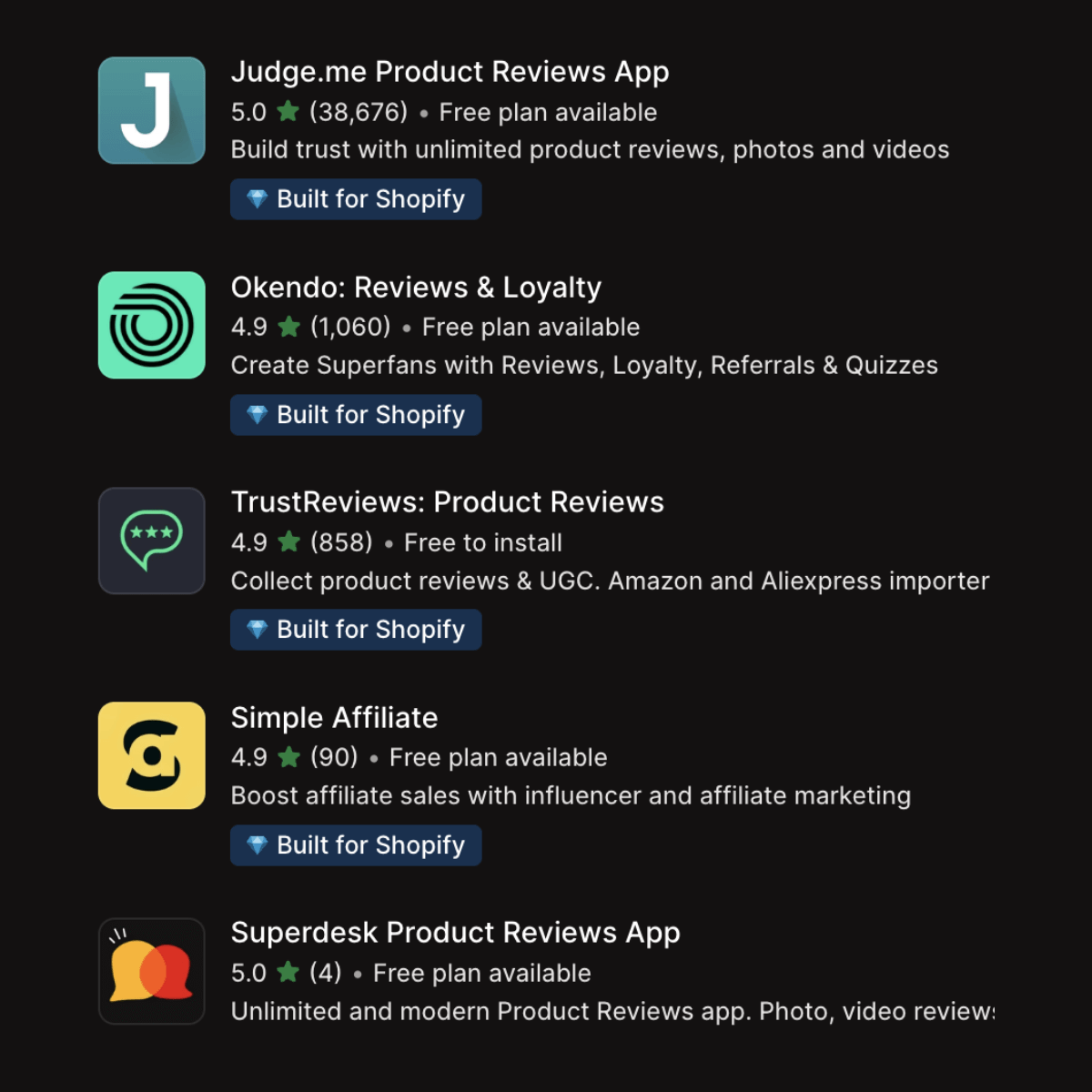Open Judge.me Product Reviews App listing
Image resolution: width=1092 pixels, height=1092 pixels.
coord(450,72)
